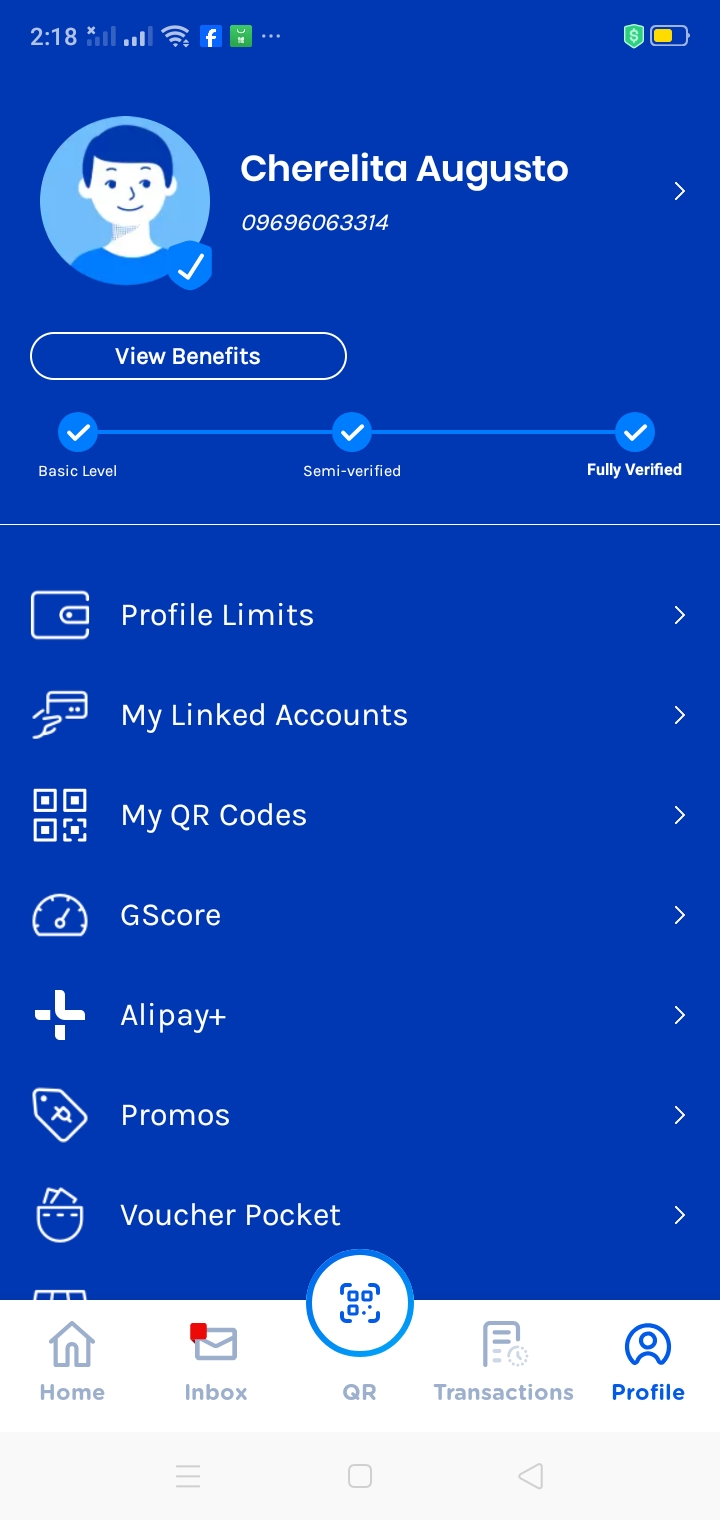Tap the View Benefits button
Screen dimensions: 720x1520
coord(188,356)
